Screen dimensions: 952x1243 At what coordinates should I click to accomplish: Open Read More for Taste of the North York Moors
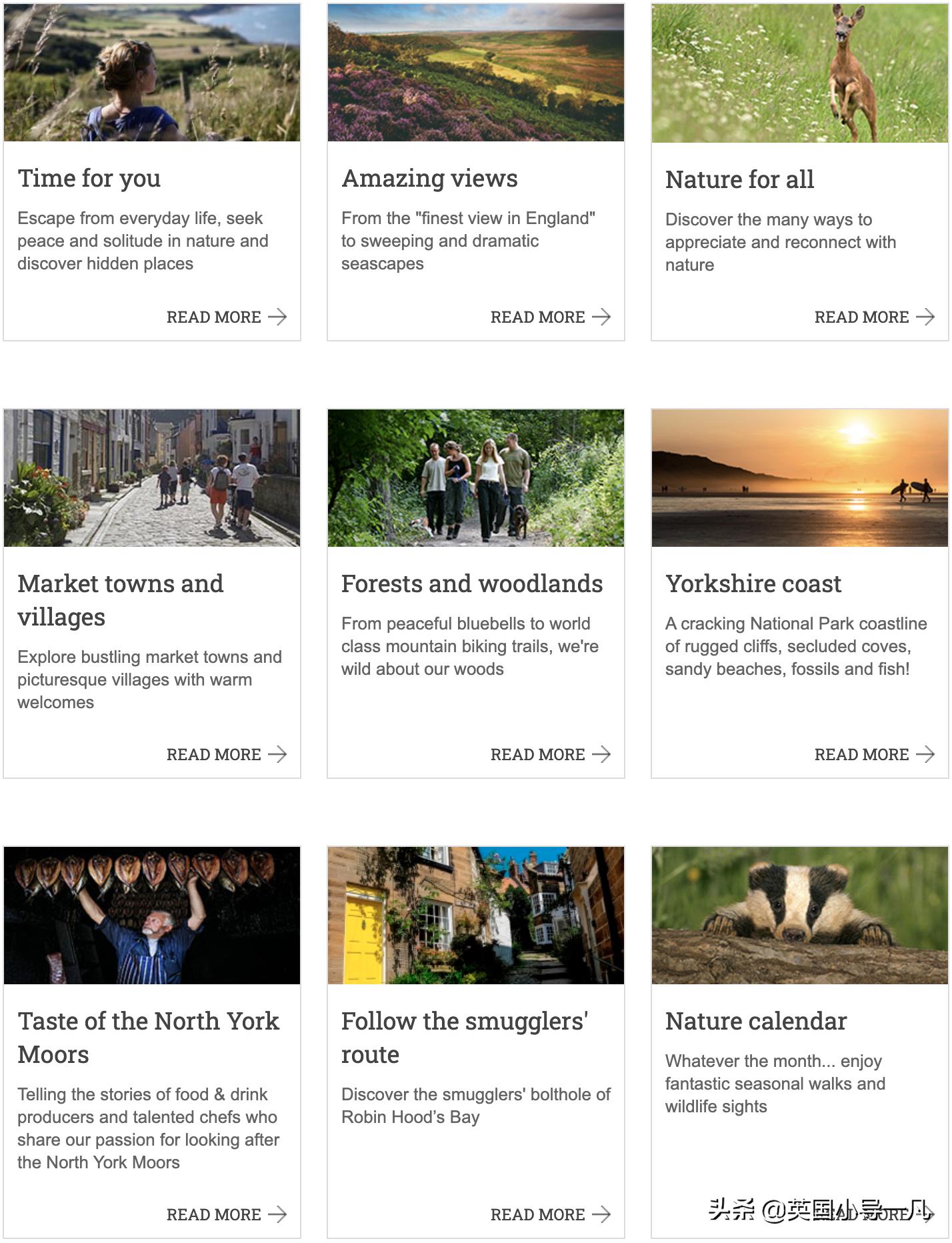coord(226,1214)
